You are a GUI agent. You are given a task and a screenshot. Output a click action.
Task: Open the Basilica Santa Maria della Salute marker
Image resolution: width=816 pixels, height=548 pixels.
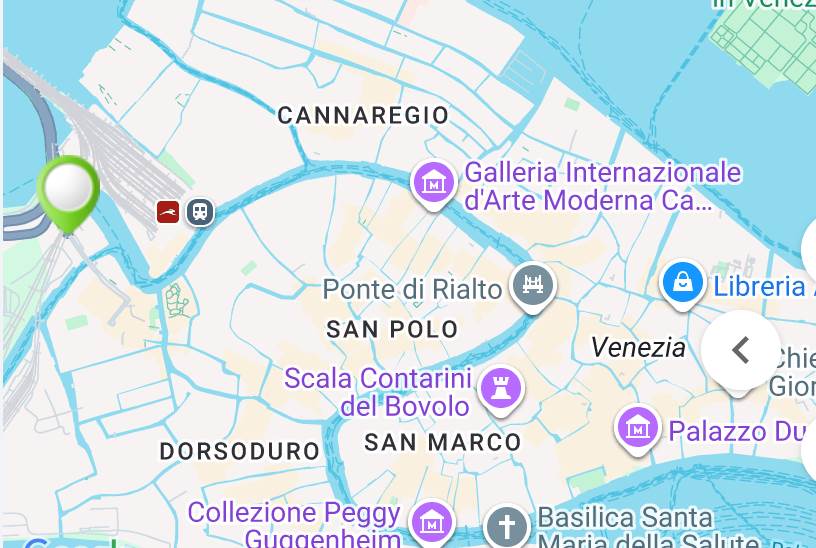[506, 525]
